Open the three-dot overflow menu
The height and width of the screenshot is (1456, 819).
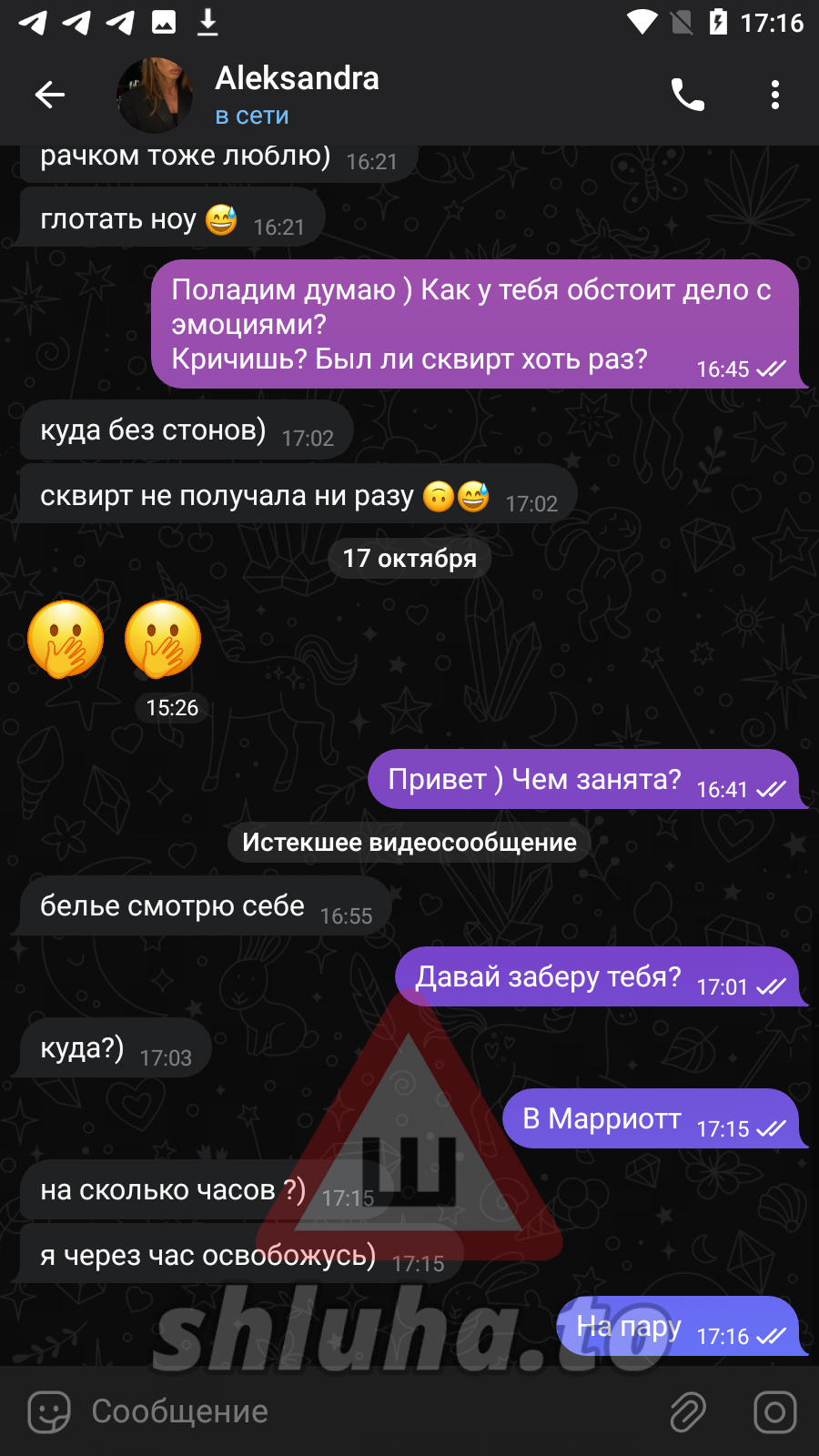[x=774, y=95]
